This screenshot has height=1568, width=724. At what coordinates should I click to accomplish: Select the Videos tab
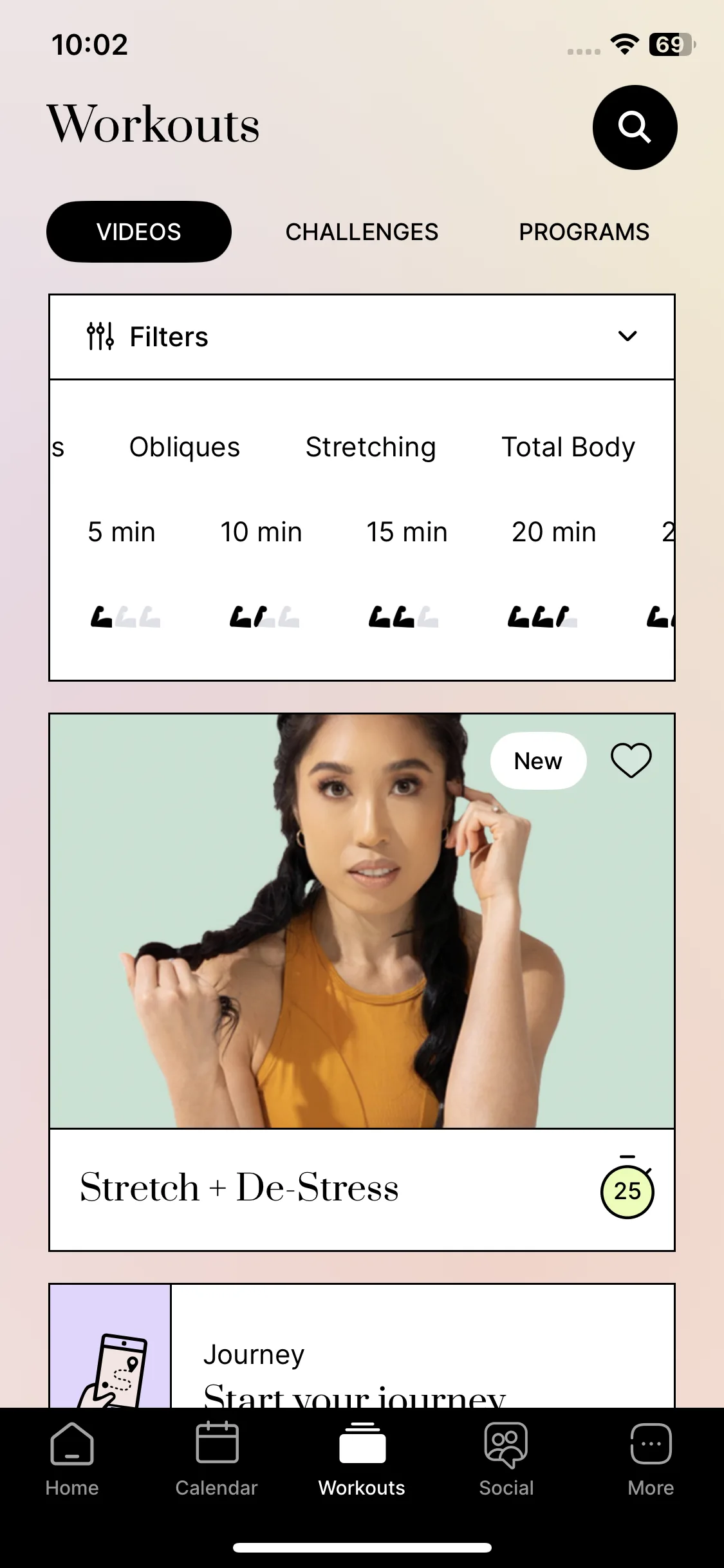(x=139, y=232)
